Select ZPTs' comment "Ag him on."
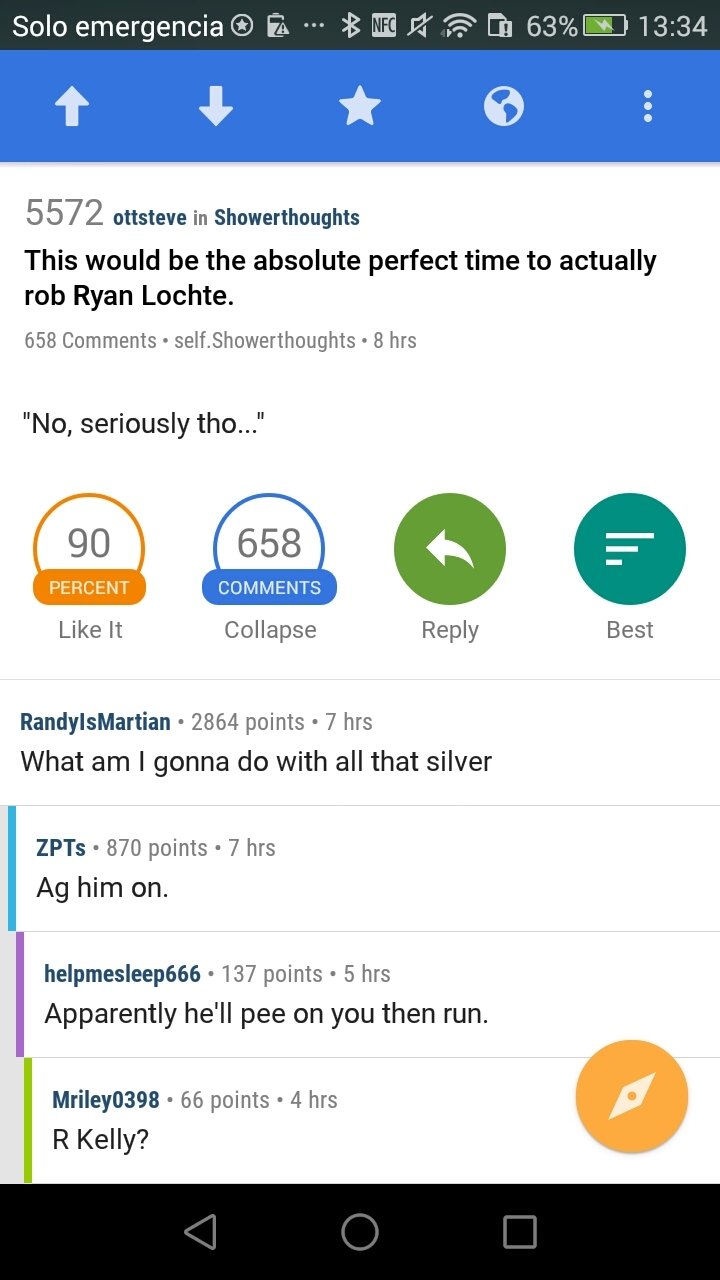The image size is (720, 1280). coord(364,869)
